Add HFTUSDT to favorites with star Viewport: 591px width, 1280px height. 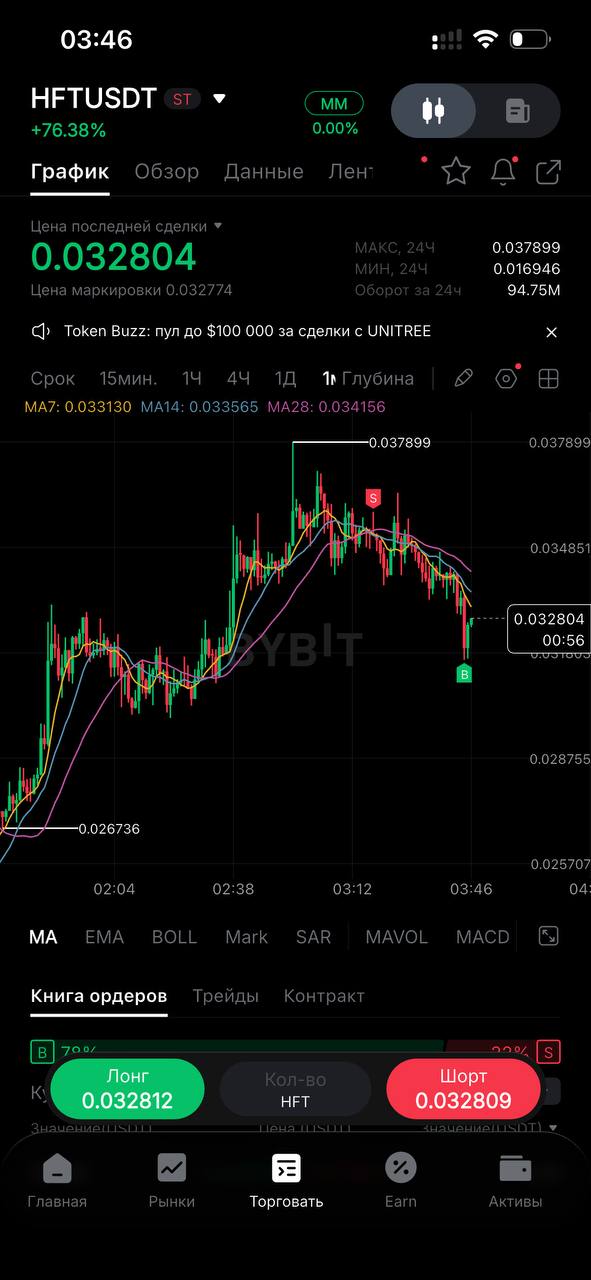click(456, 171)
